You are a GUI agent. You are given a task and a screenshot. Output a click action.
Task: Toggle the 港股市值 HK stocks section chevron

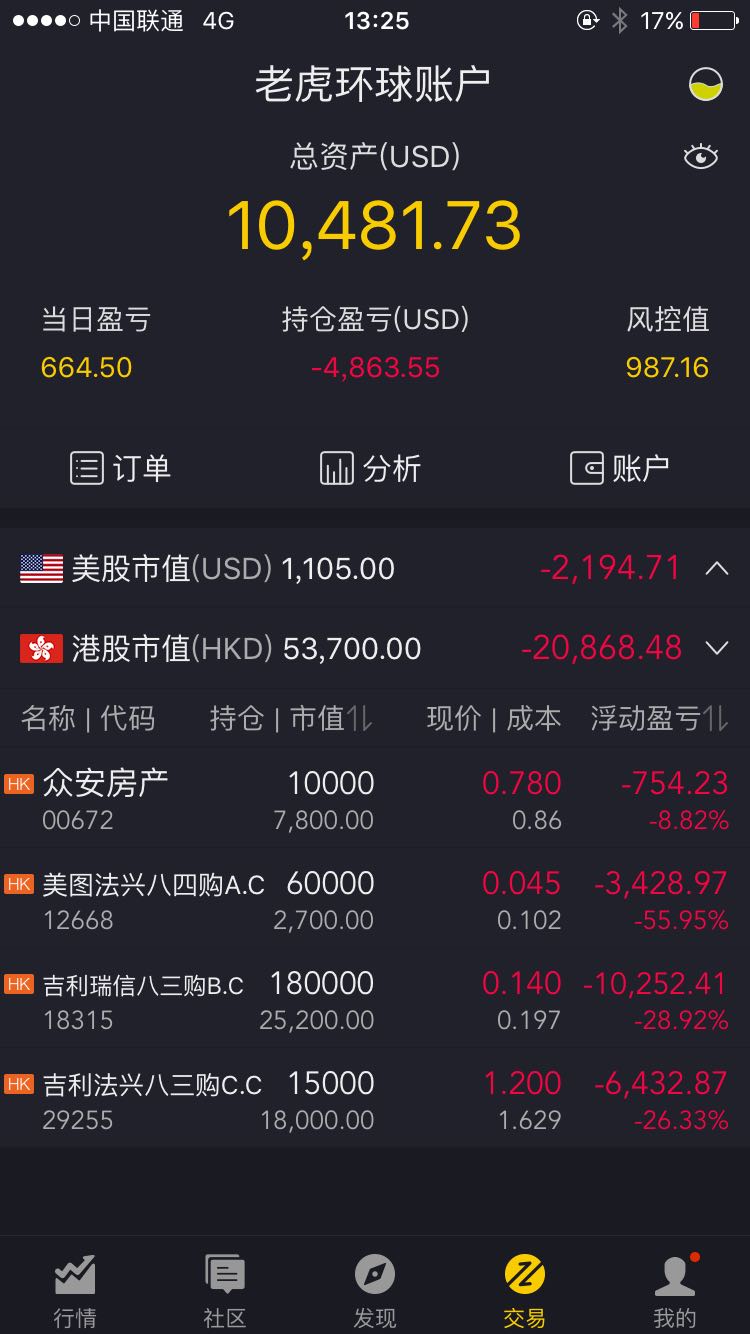(x=717, y=648)
